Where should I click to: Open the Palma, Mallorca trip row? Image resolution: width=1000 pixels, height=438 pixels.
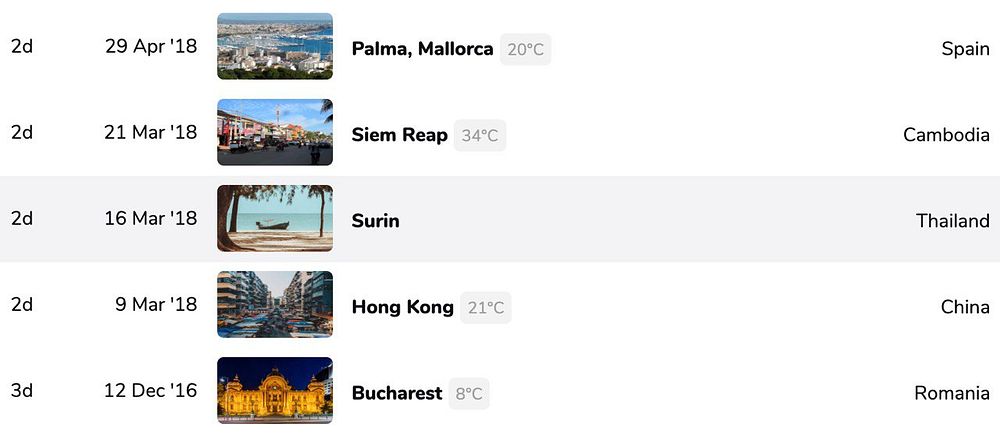pos(422,48)
